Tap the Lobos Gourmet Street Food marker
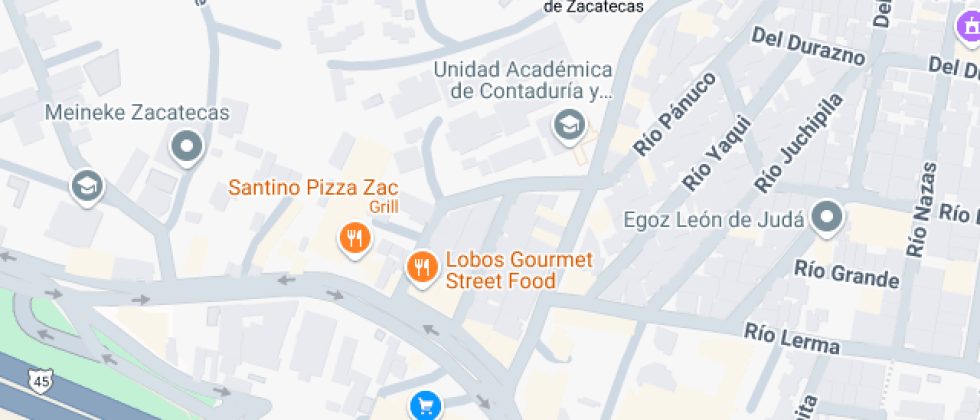 coord(422,267)
